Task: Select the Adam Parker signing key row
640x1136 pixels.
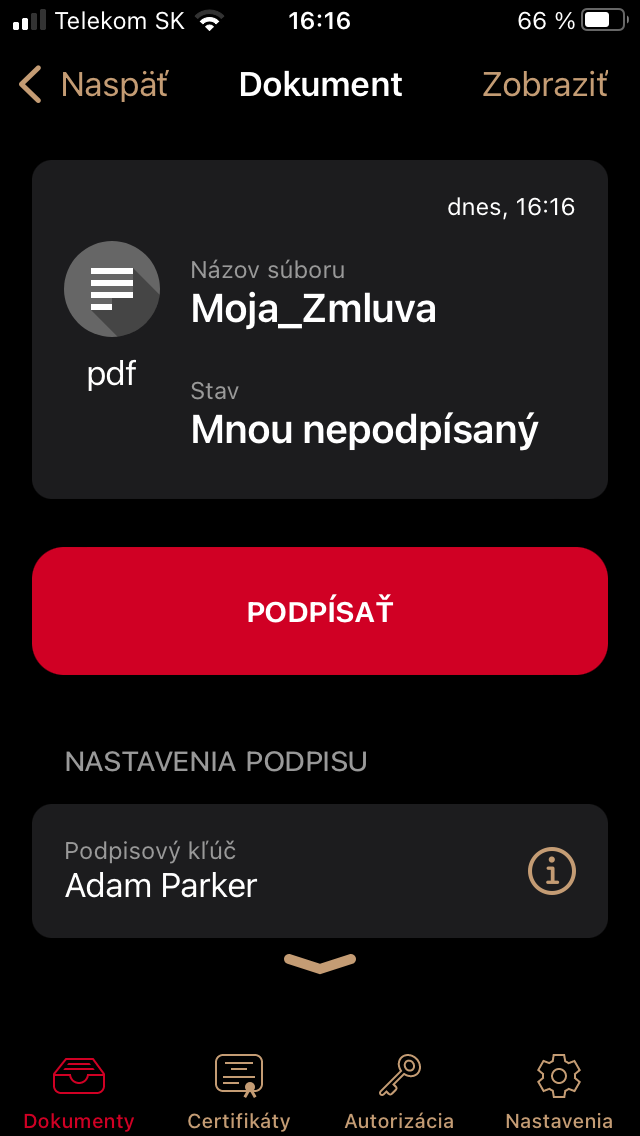Action: click(320, 870)
